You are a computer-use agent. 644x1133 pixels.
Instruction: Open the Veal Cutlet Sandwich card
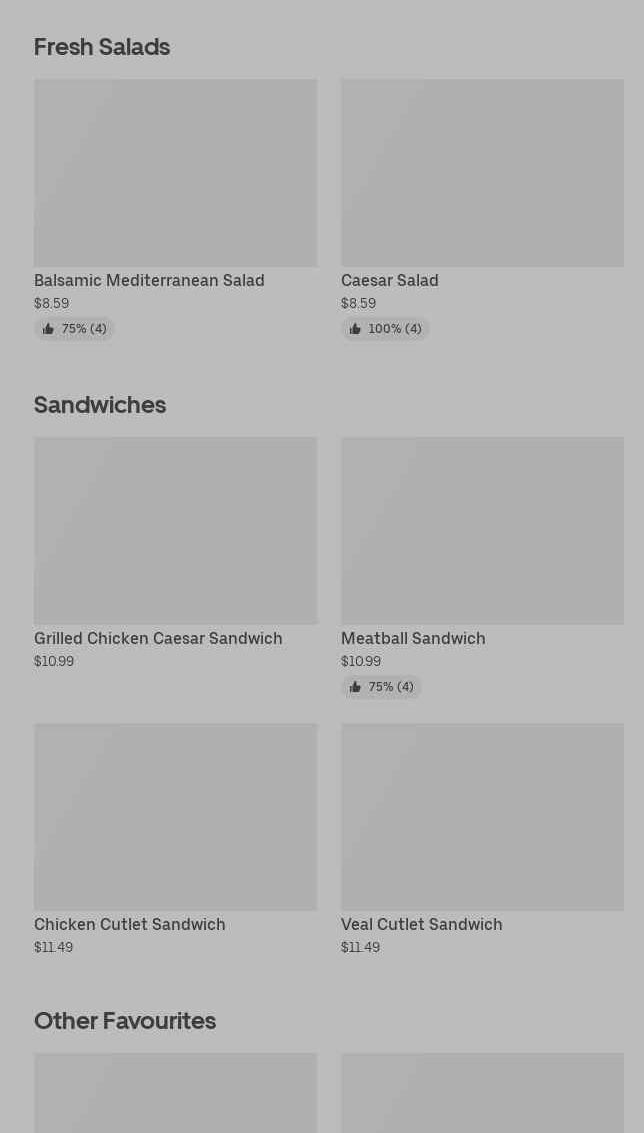pyautogui.click(x=482, y=840)
